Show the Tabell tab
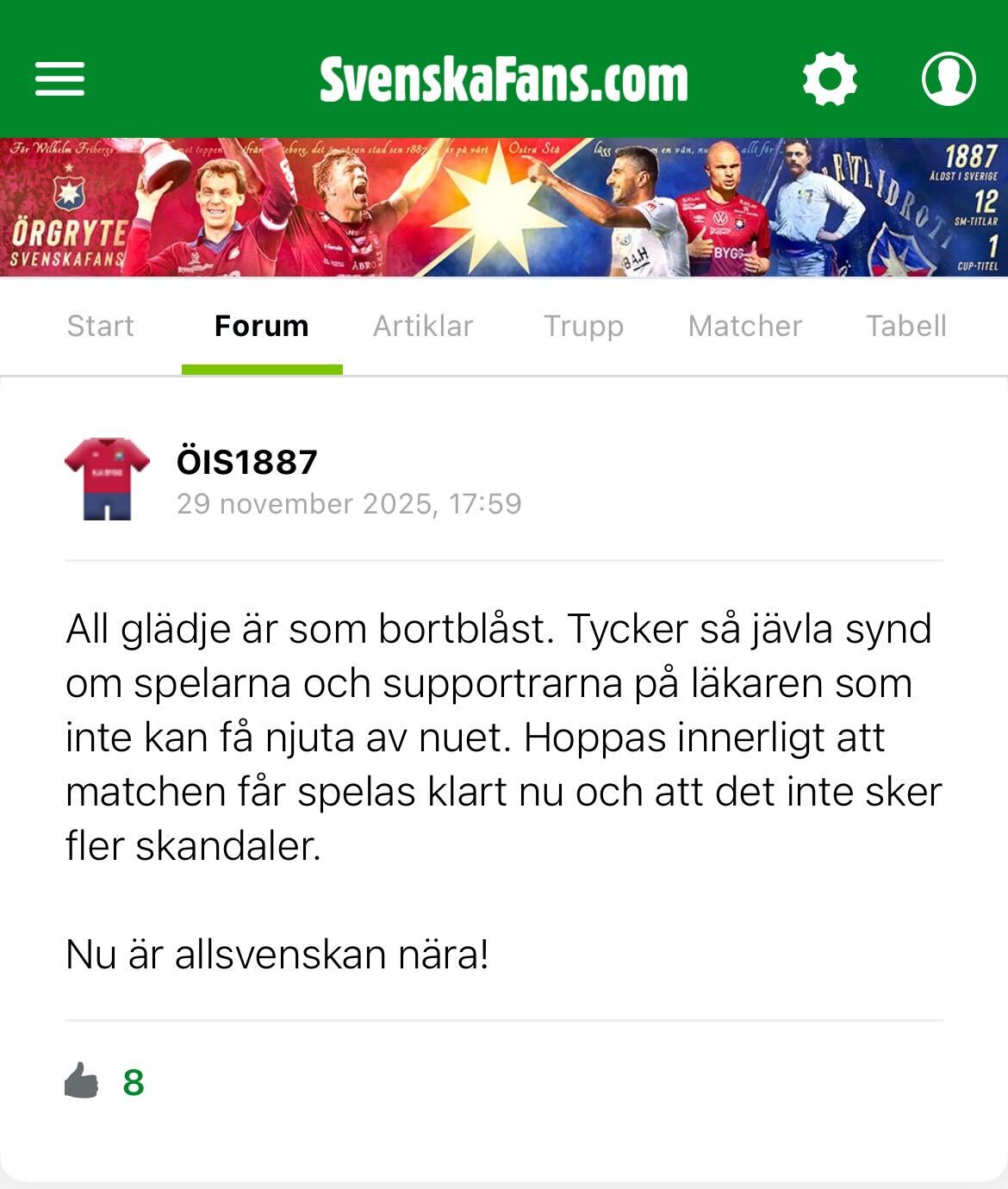1008x1189 pixels. (905, 326)
